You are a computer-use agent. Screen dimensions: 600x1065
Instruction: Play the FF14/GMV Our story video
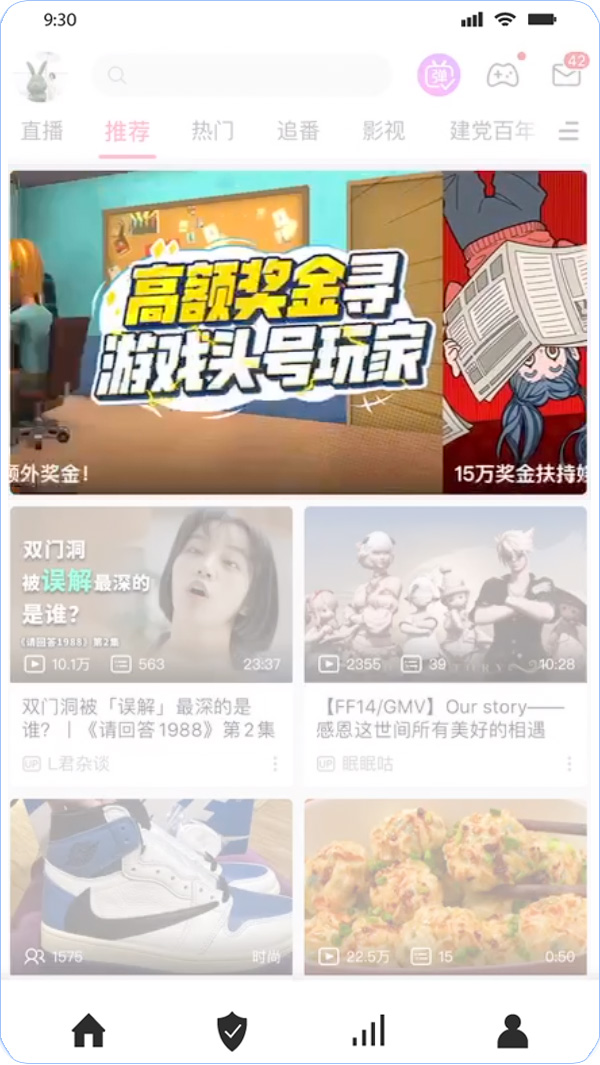tap(445, 595)
